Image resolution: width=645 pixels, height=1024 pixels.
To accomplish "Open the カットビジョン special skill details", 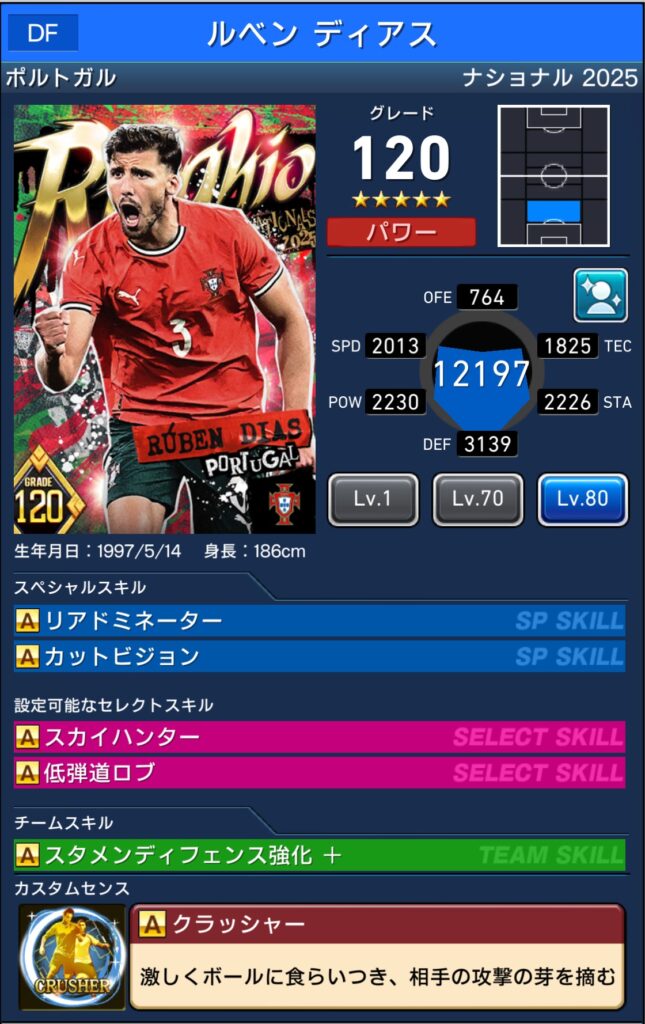I will (320, 657).
